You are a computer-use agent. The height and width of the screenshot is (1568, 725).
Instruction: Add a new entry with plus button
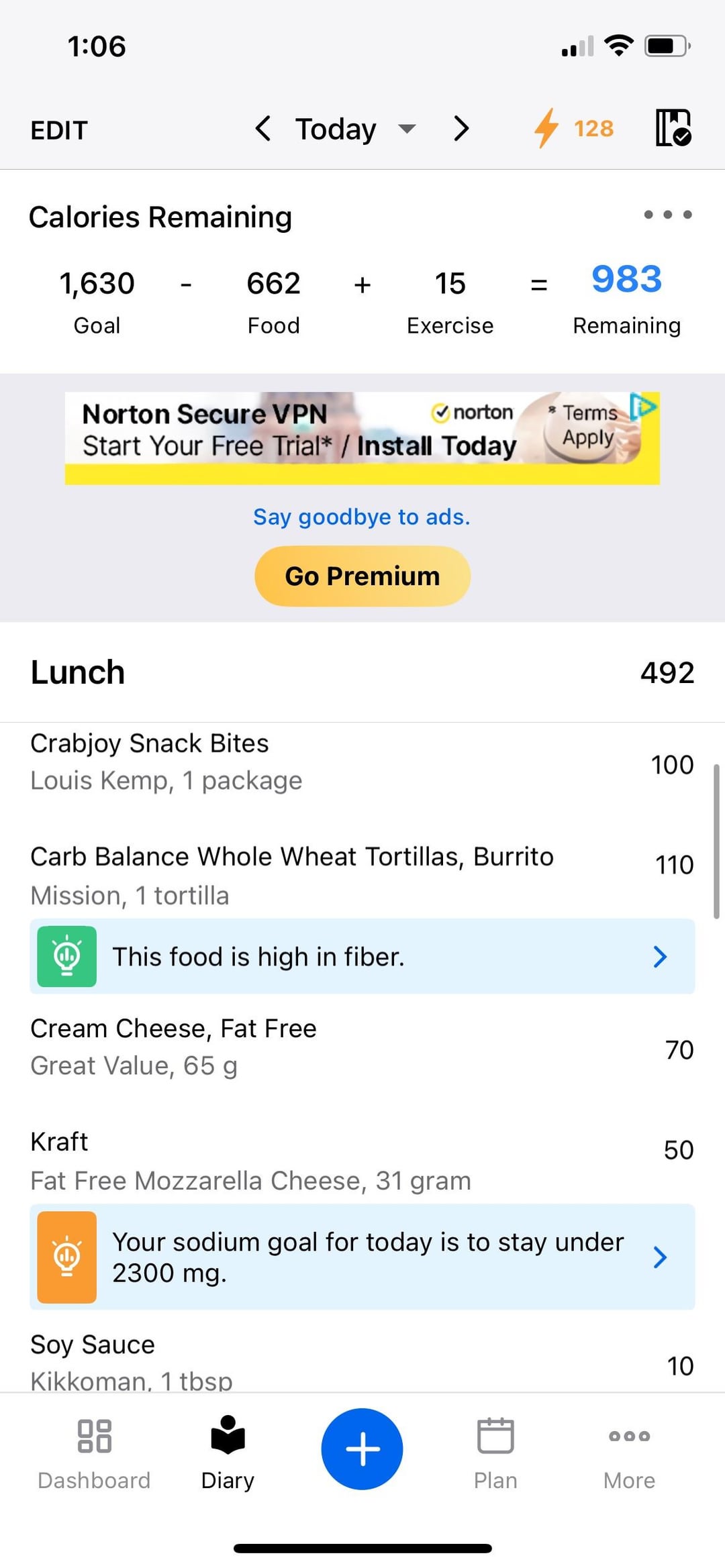pos(362,1449)
